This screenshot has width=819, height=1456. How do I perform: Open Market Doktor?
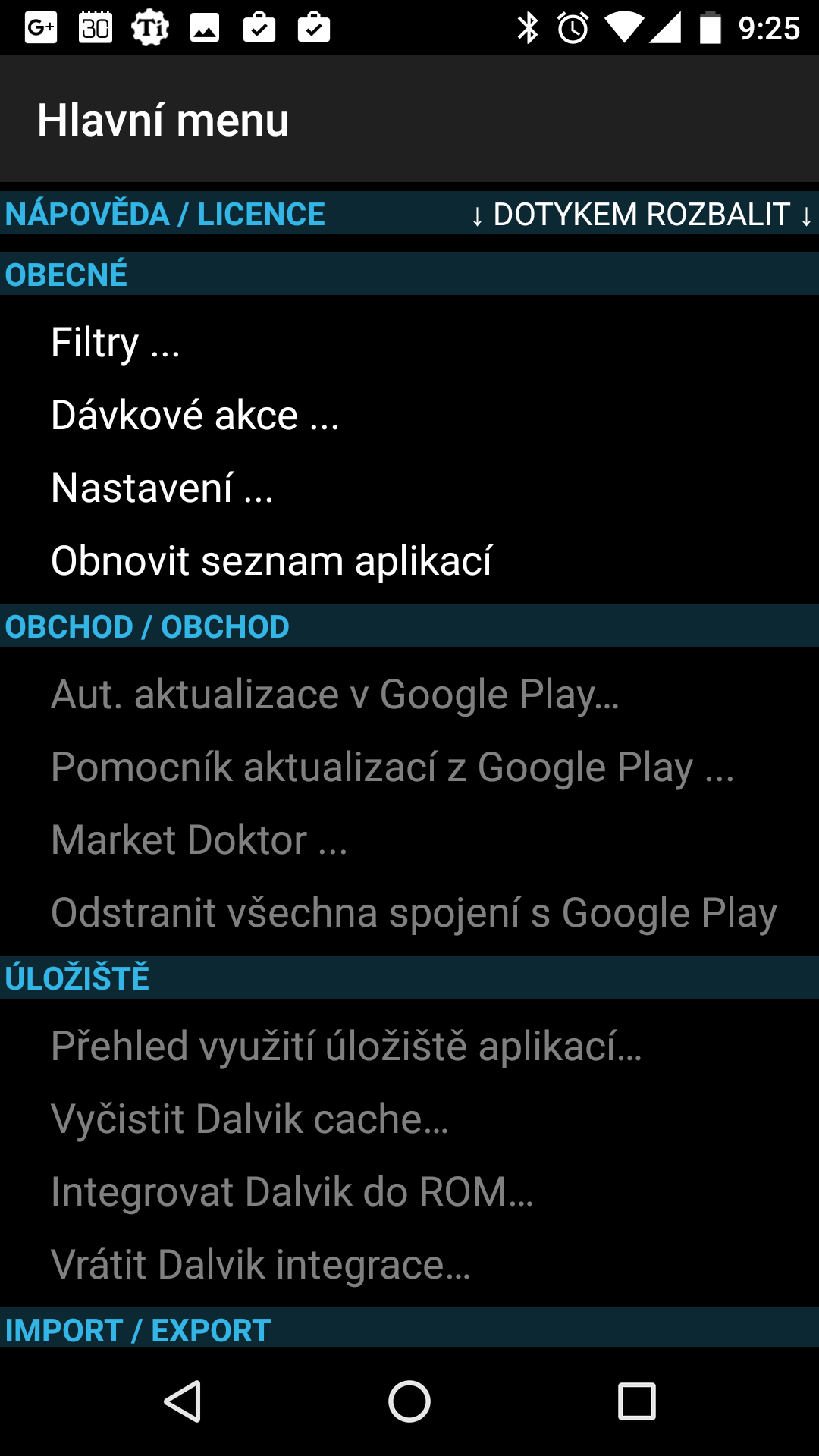pos(409,839)
